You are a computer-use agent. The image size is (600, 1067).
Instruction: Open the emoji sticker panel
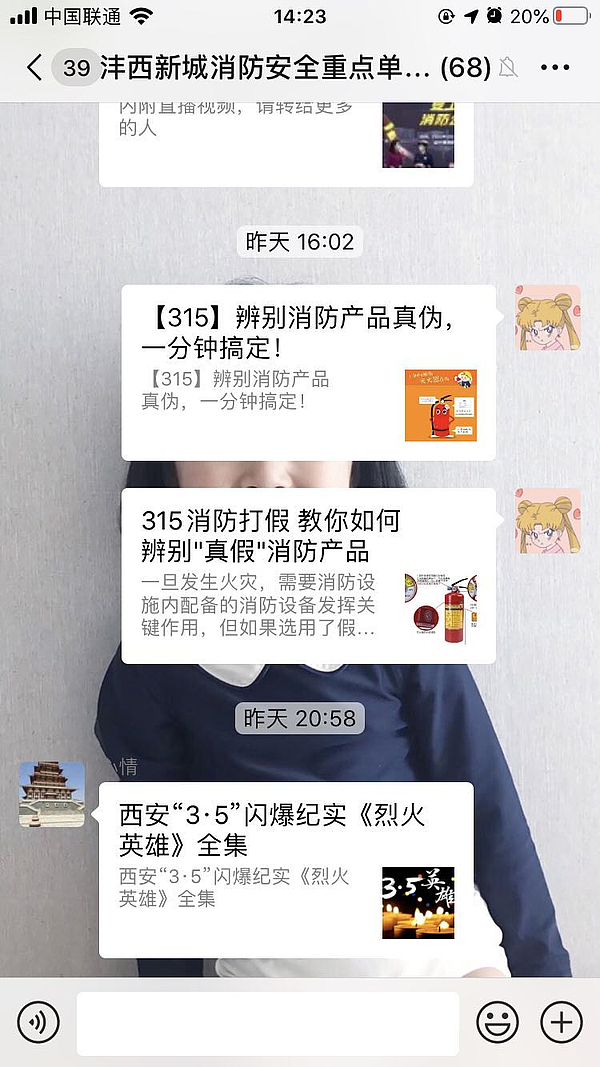pyautogui.click(x=497, y=1022)
